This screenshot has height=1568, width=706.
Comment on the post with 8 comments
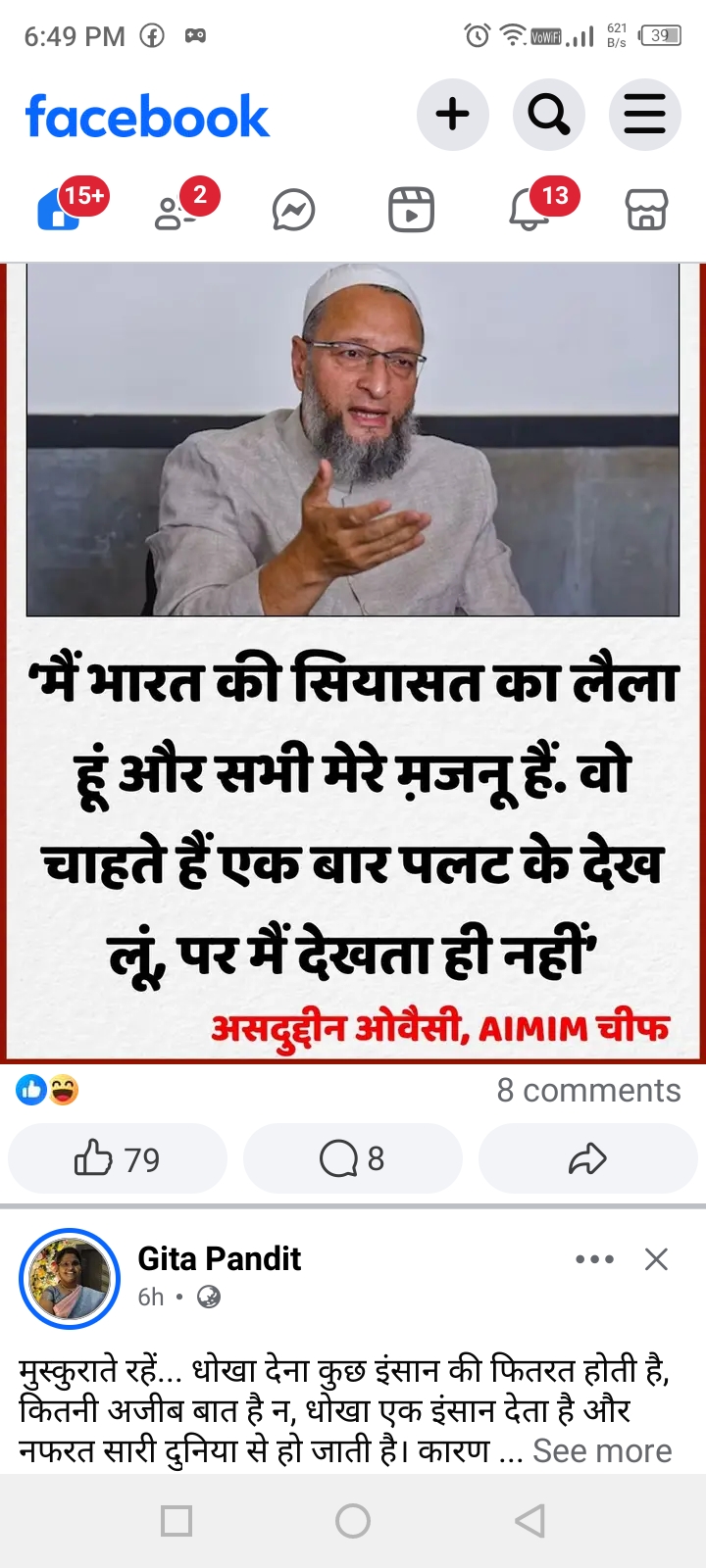pyautogui.click(x=352, y=1158)
